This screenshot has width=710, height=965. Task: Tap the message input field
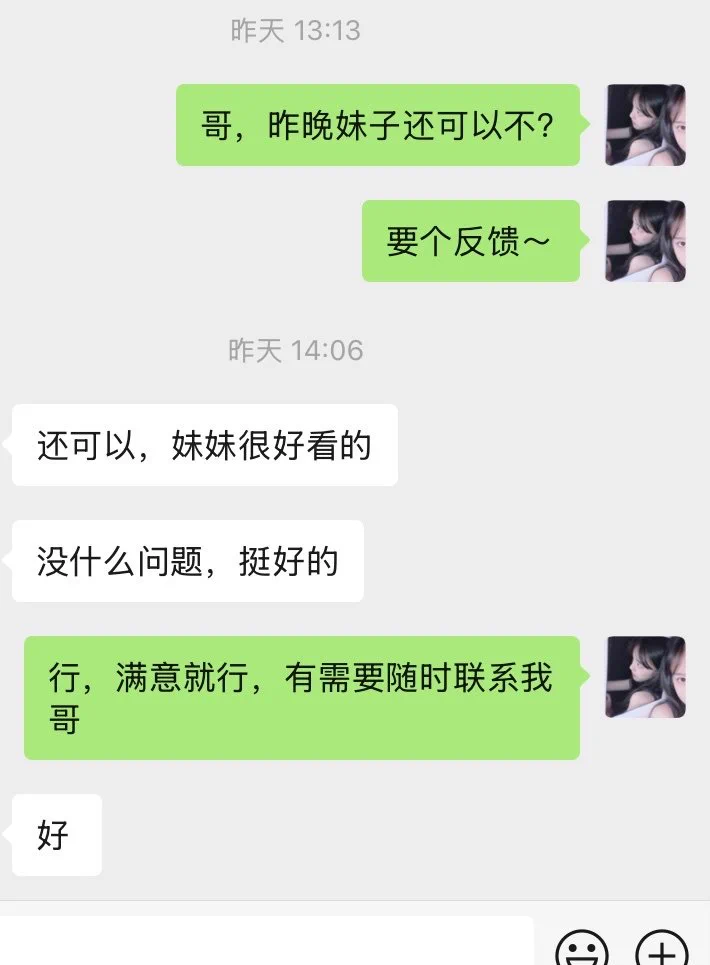coord(266,942)
